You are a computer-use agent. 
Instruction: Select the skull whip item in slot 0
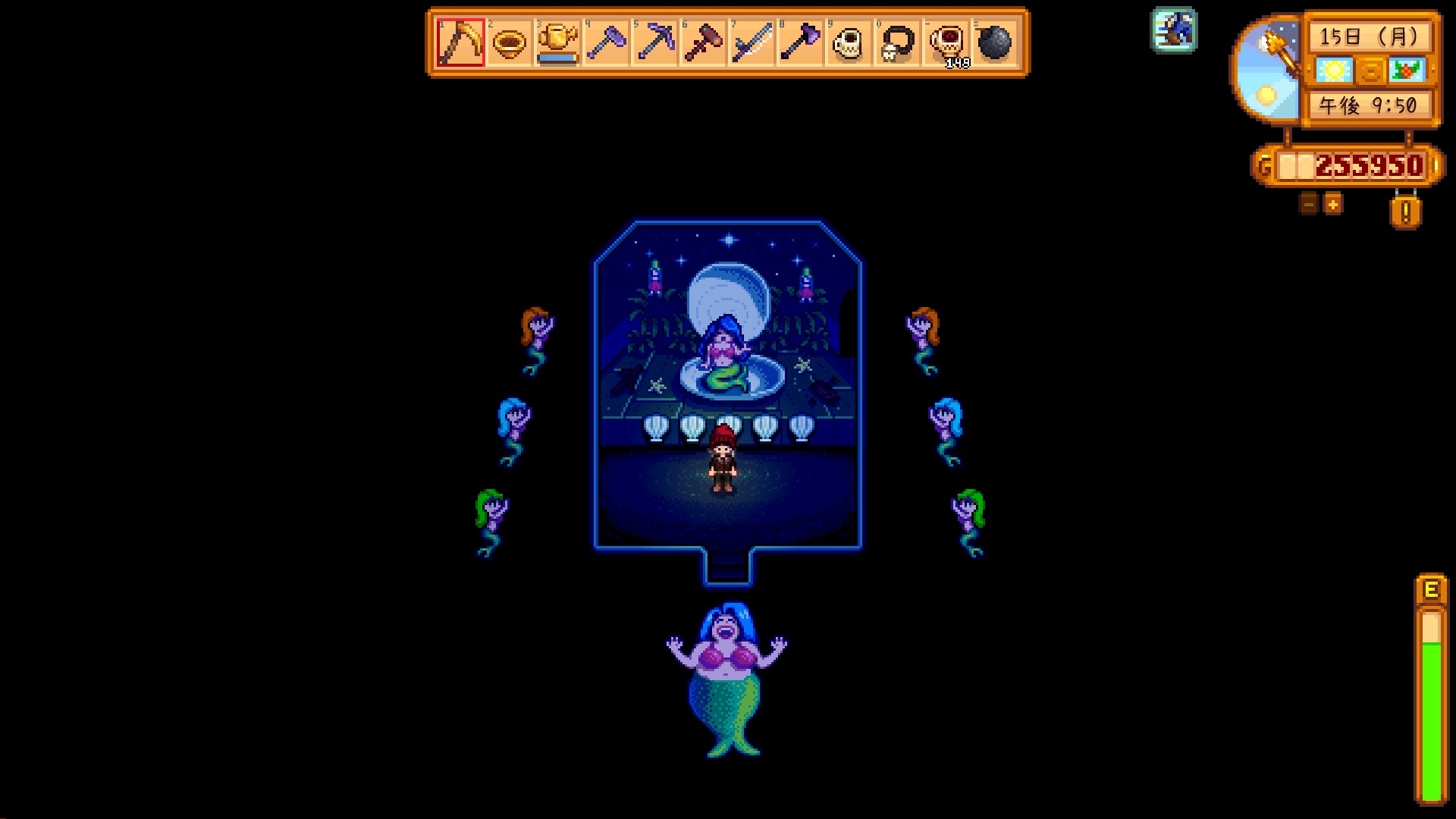pos(897,42)
